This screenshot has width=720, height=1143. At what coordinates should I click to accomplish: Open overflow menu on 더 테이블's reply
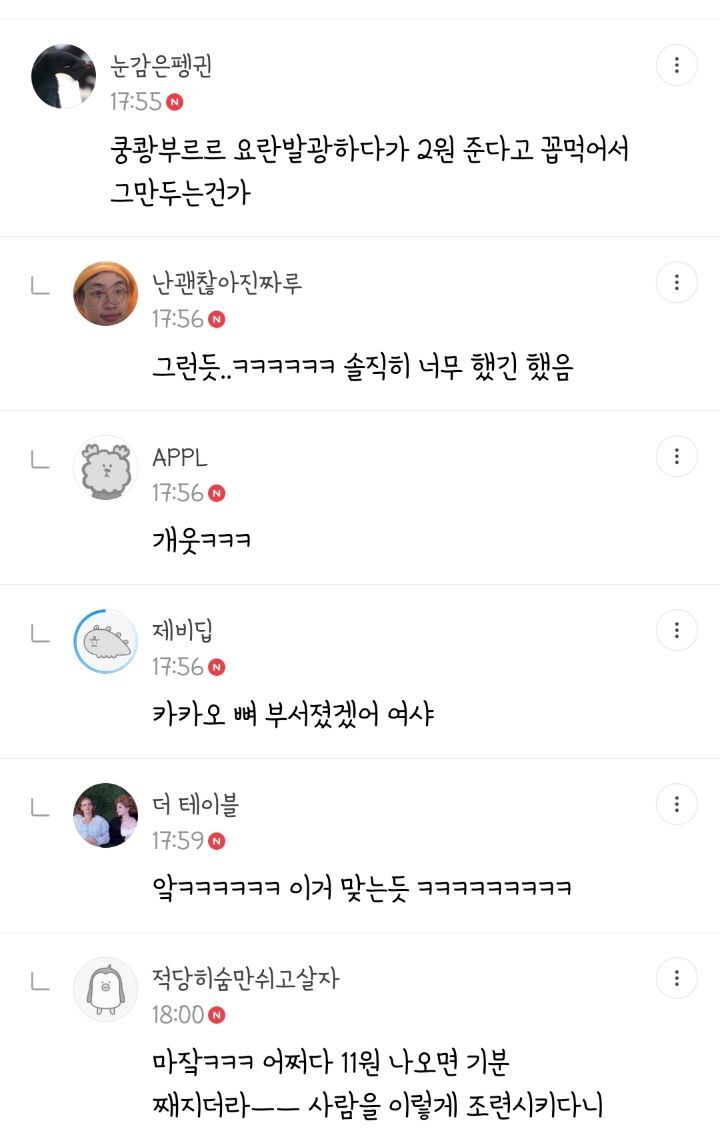(x=677, y=804)
